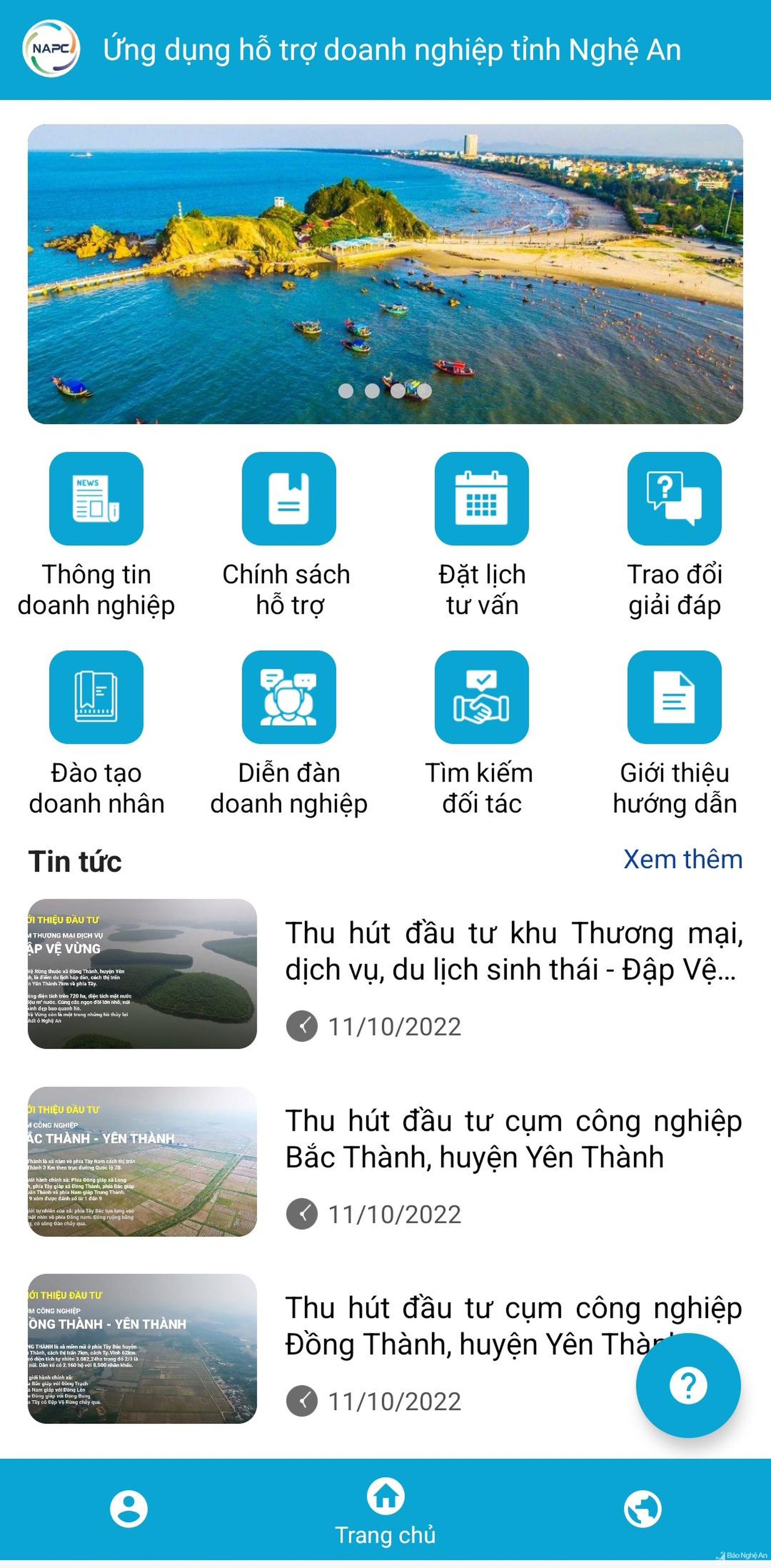Open article about Đập Vệ Vừng investment

point(513,951)
